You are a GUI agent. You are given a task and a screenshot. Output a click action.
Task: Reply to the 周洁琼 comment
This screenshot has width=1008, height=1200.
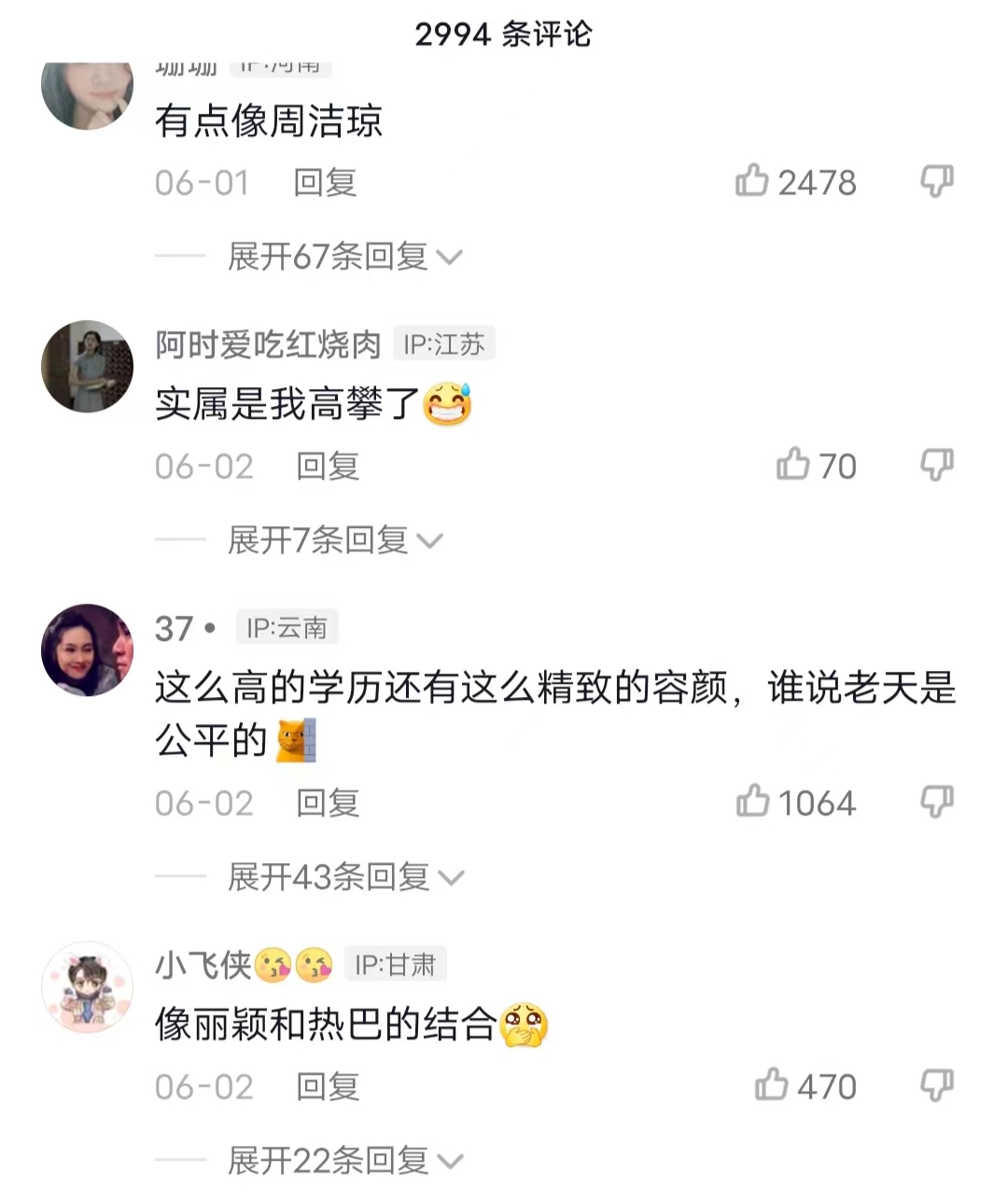tap(326, 183)
